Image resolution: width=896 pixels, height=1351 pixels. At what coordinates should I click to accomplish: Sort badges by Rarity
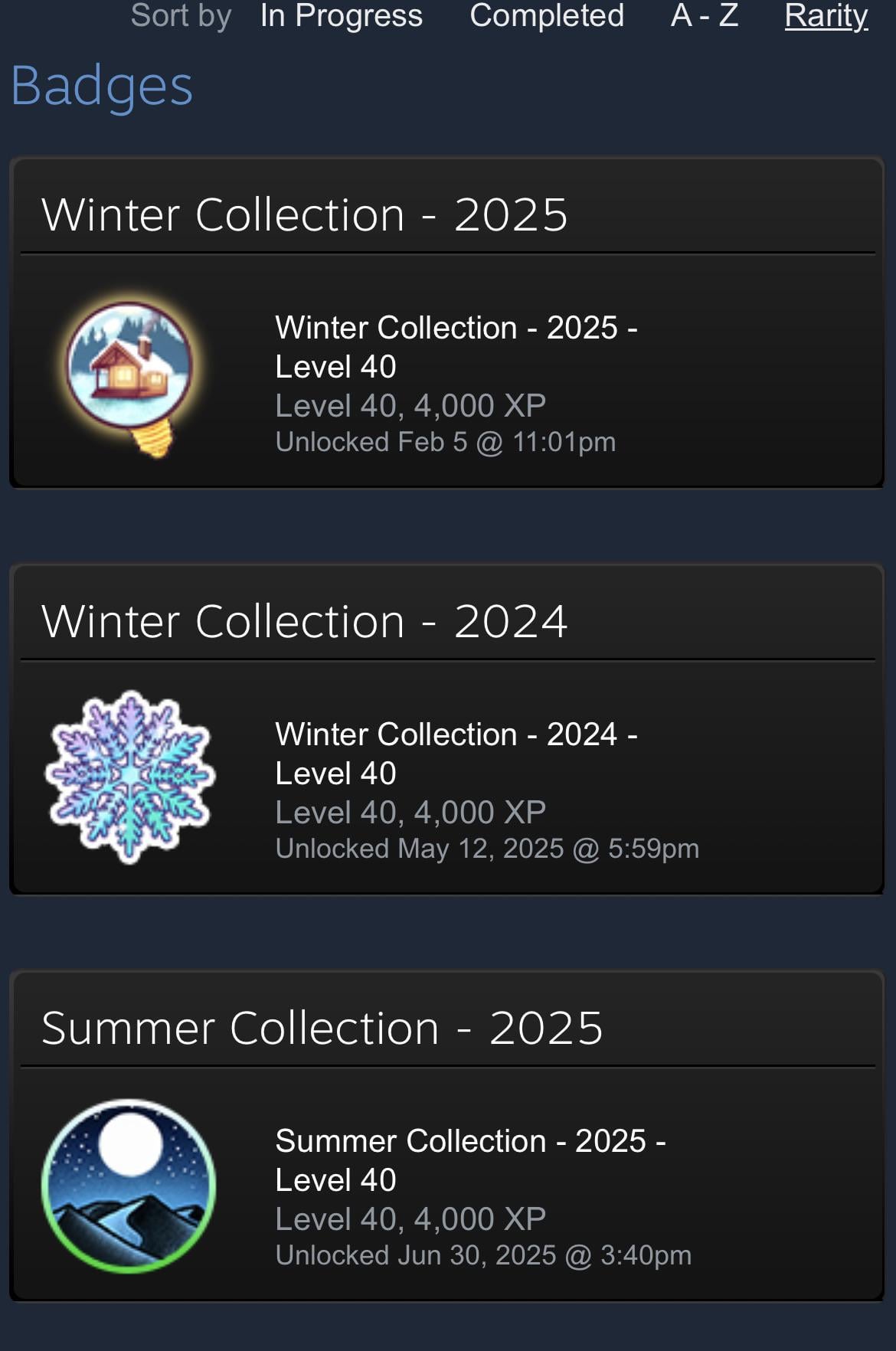click(x=826, y=15)
